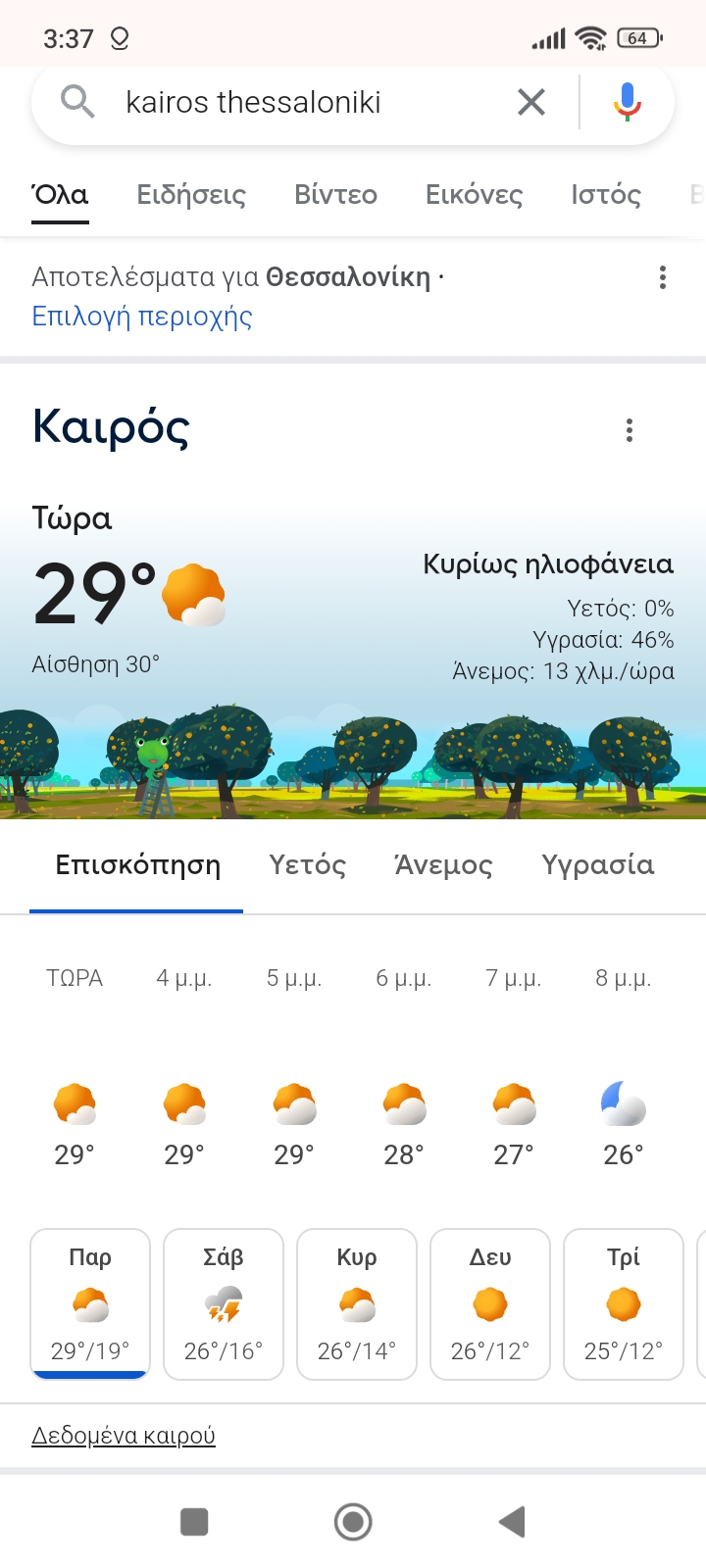Open the Δεδομένα καιρού link
Viewport: 706px width, 1568px height.
(124, 1436)
